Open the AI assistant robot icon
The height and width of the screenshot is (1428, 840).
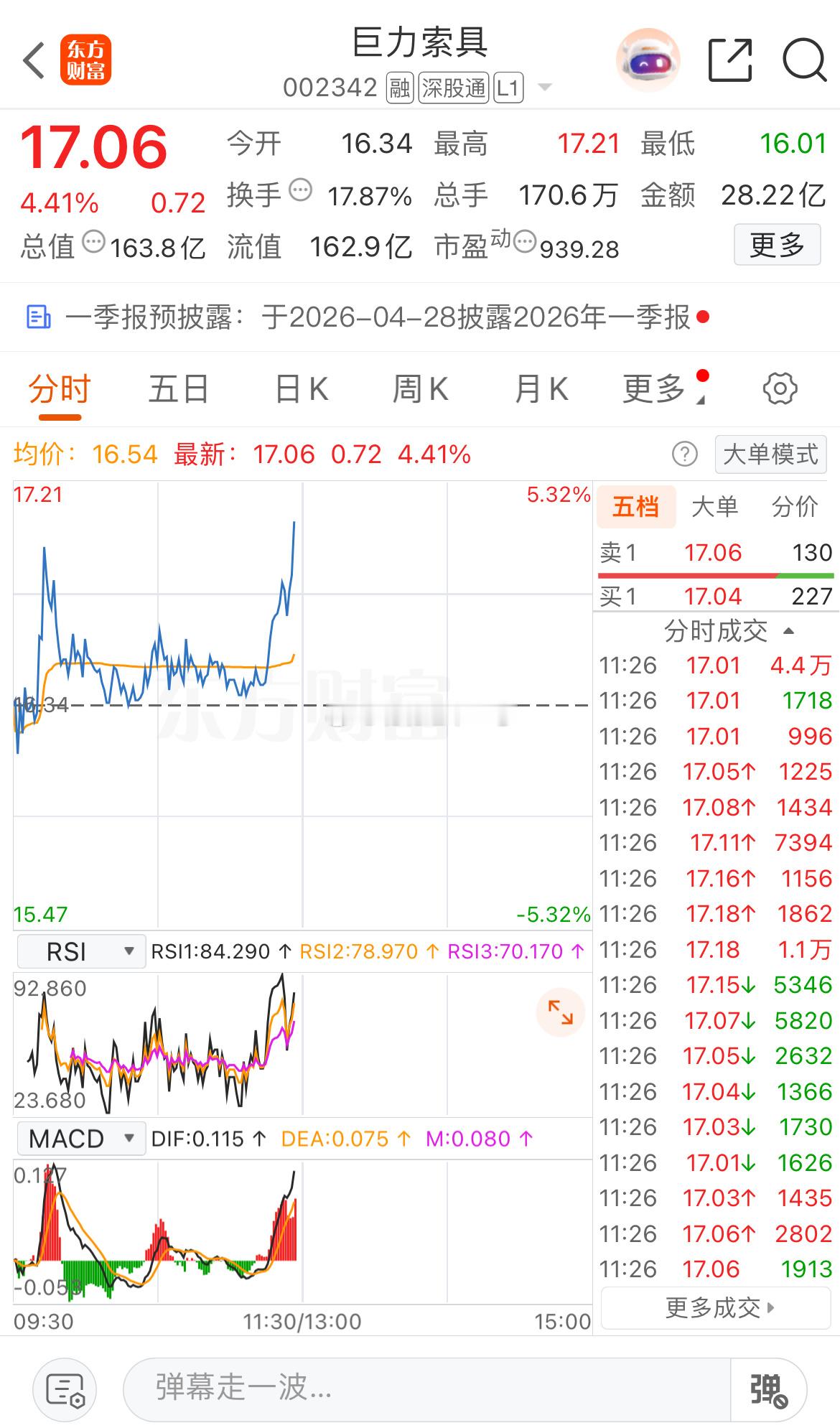(x=648, y=60)
